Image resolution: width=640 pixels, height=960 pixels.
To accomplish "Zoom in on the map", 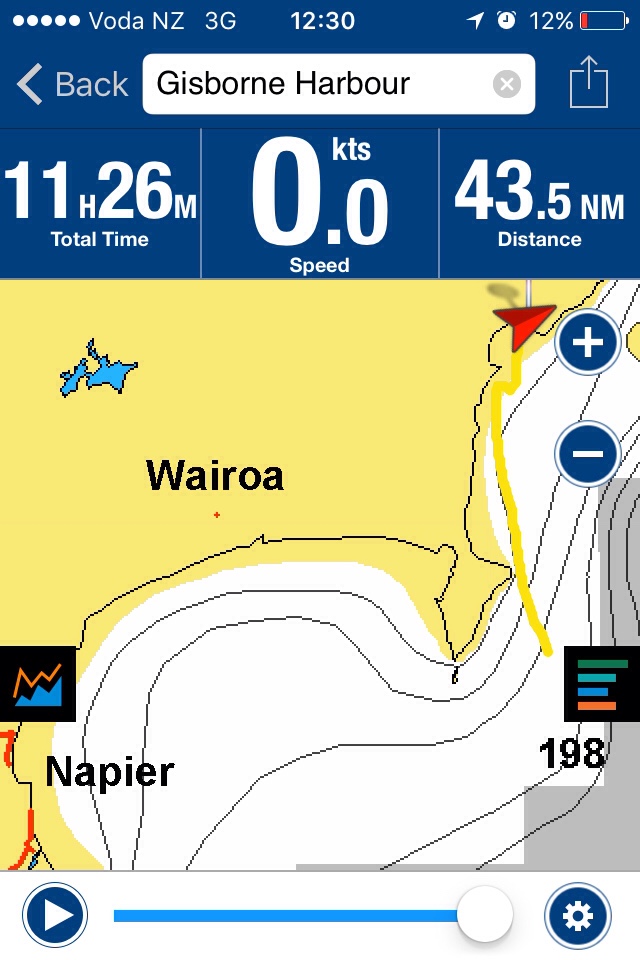I will point(587,344).
